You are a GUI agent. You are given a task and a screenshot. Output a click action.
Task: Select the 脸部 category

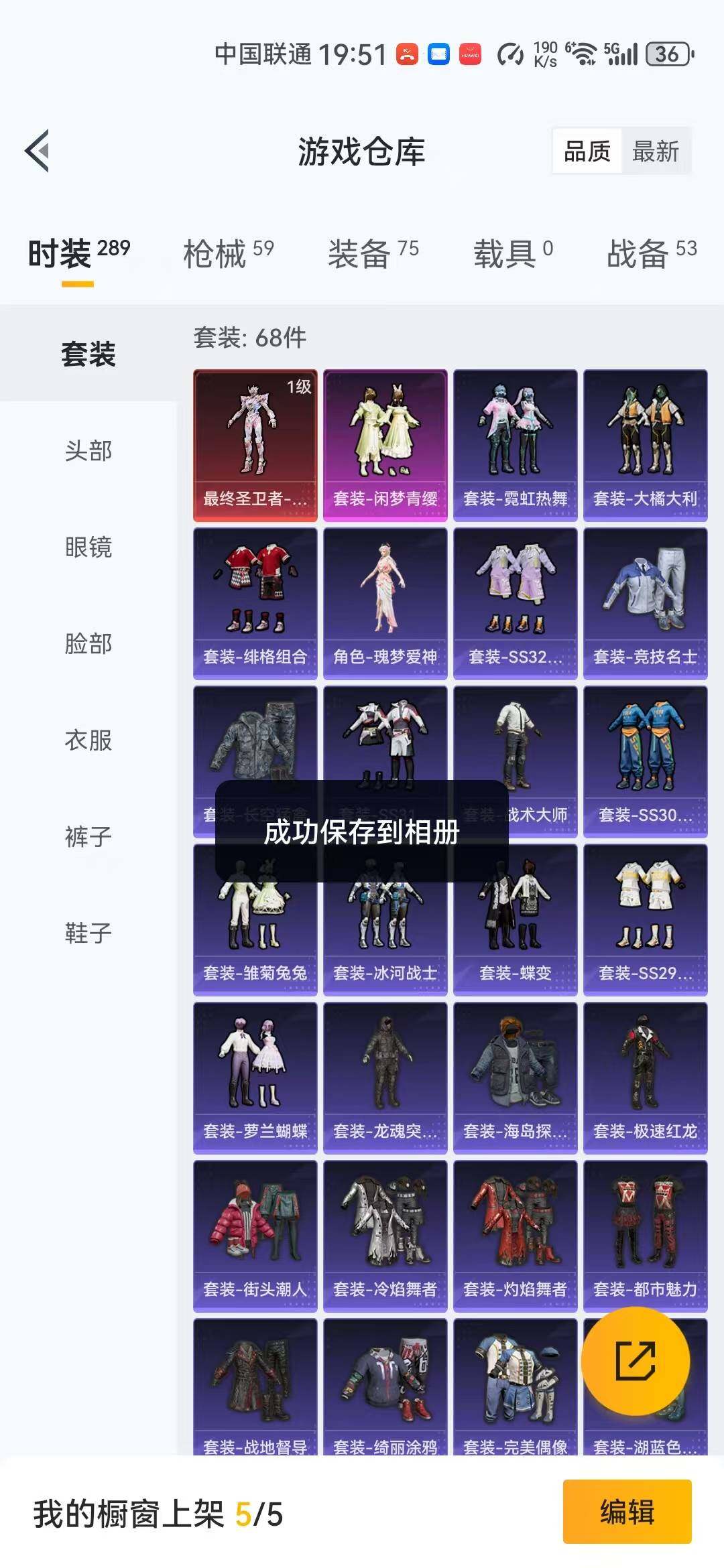(88, 644)
